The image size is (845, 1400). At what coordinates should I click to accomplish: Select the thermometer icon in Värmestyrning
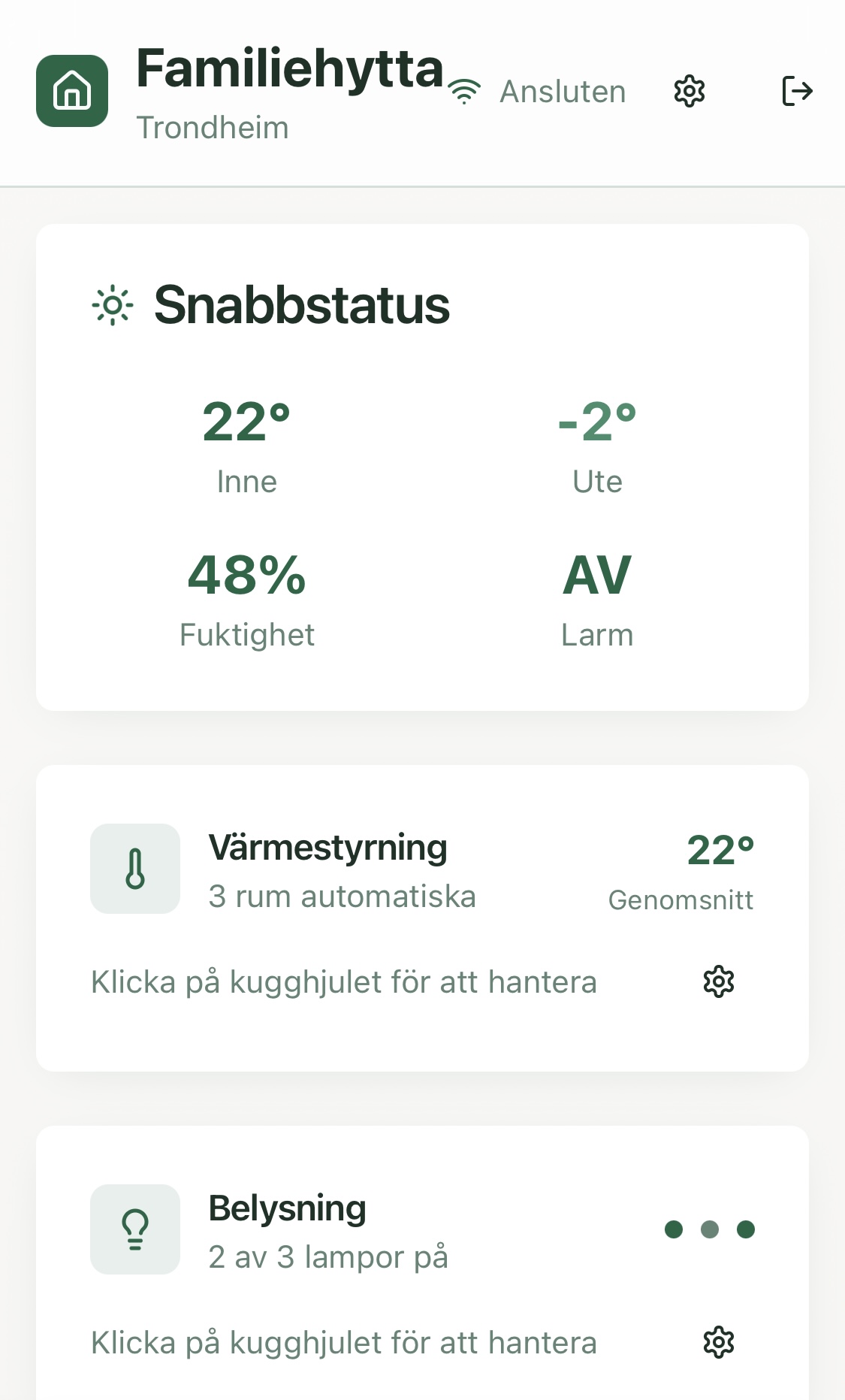point(135,869)
